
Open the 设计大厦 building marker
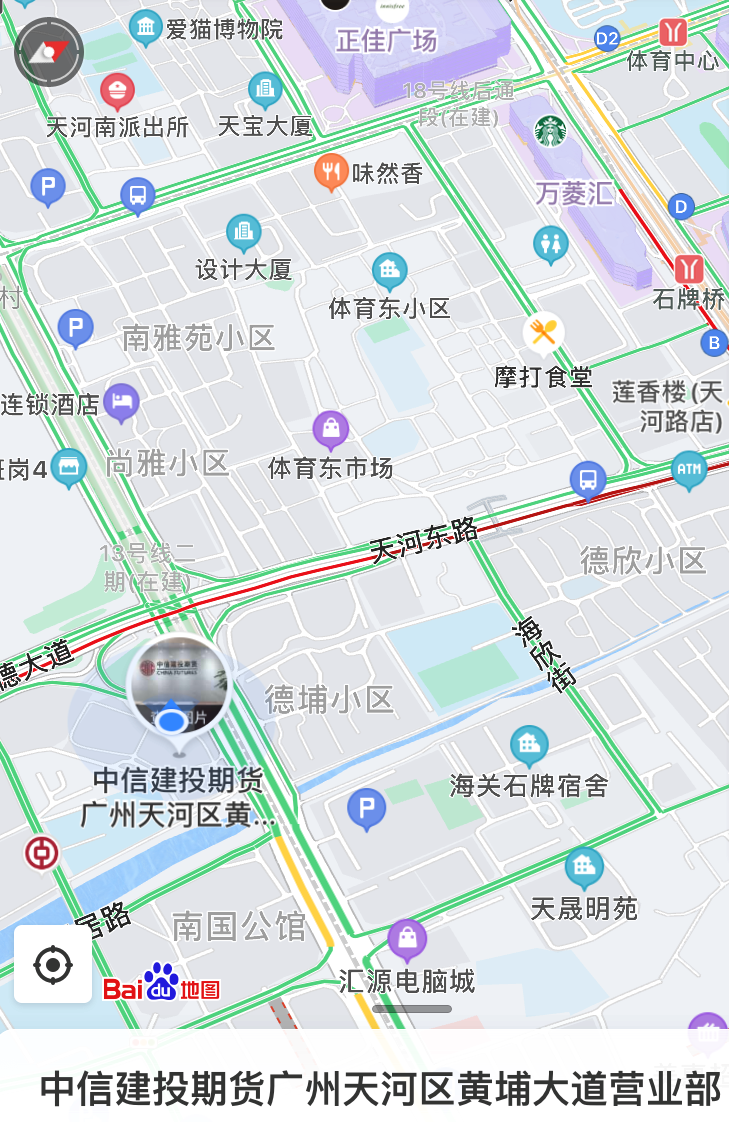[243, 234]
